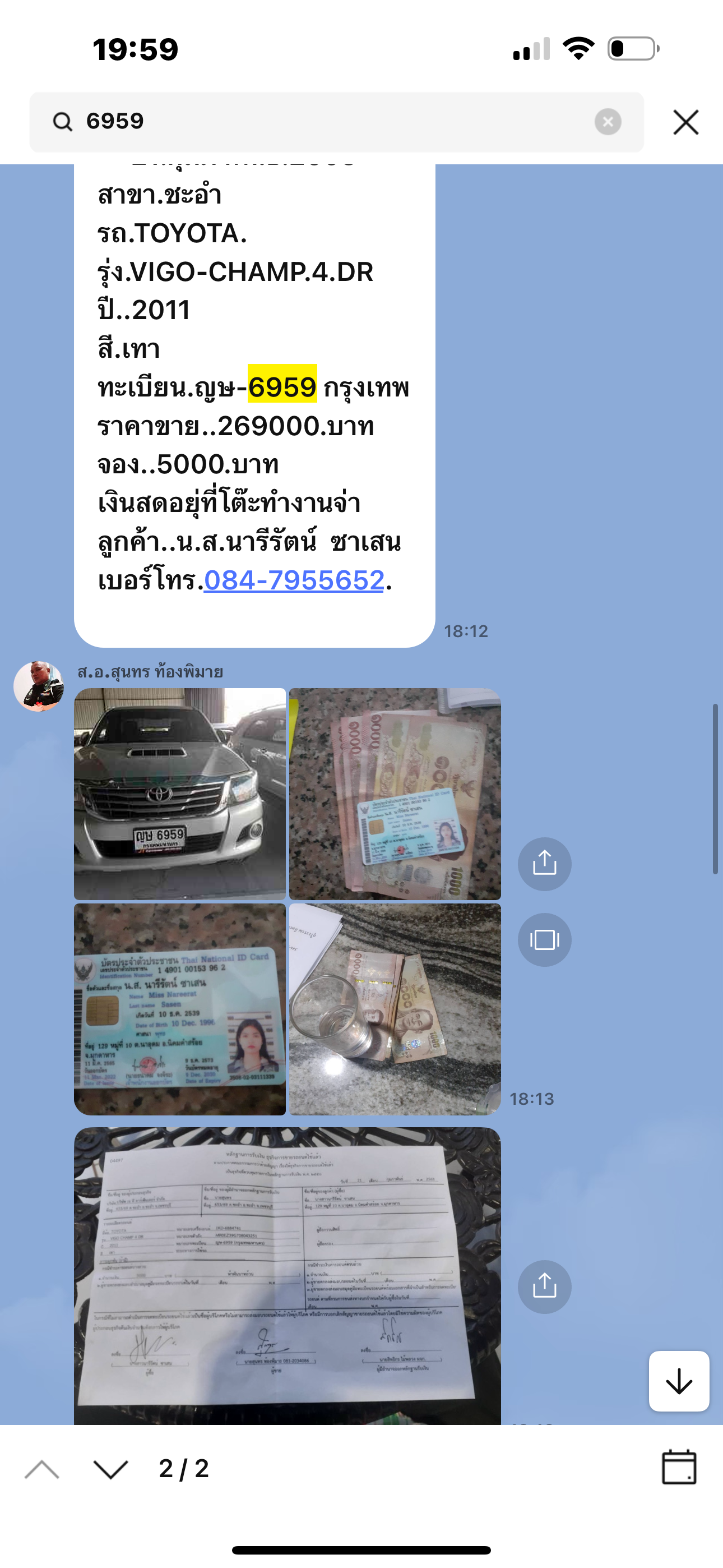Open the photo of glass and banknotes
Screen dimensions: 723x1568
tap(395, 1009)
